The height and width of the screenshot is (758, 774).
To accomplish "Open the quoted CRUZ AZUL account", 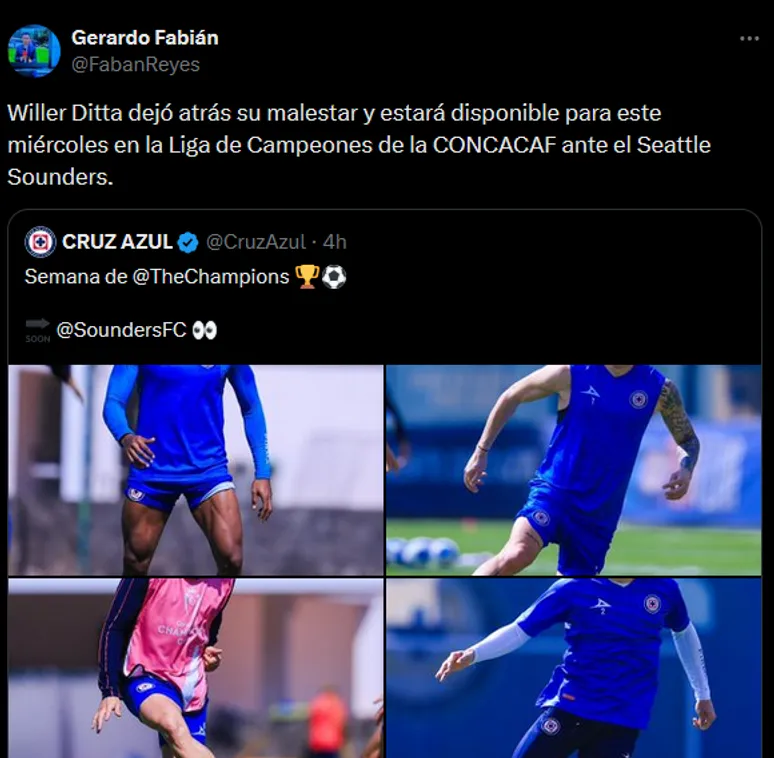I will click(117, 241).
